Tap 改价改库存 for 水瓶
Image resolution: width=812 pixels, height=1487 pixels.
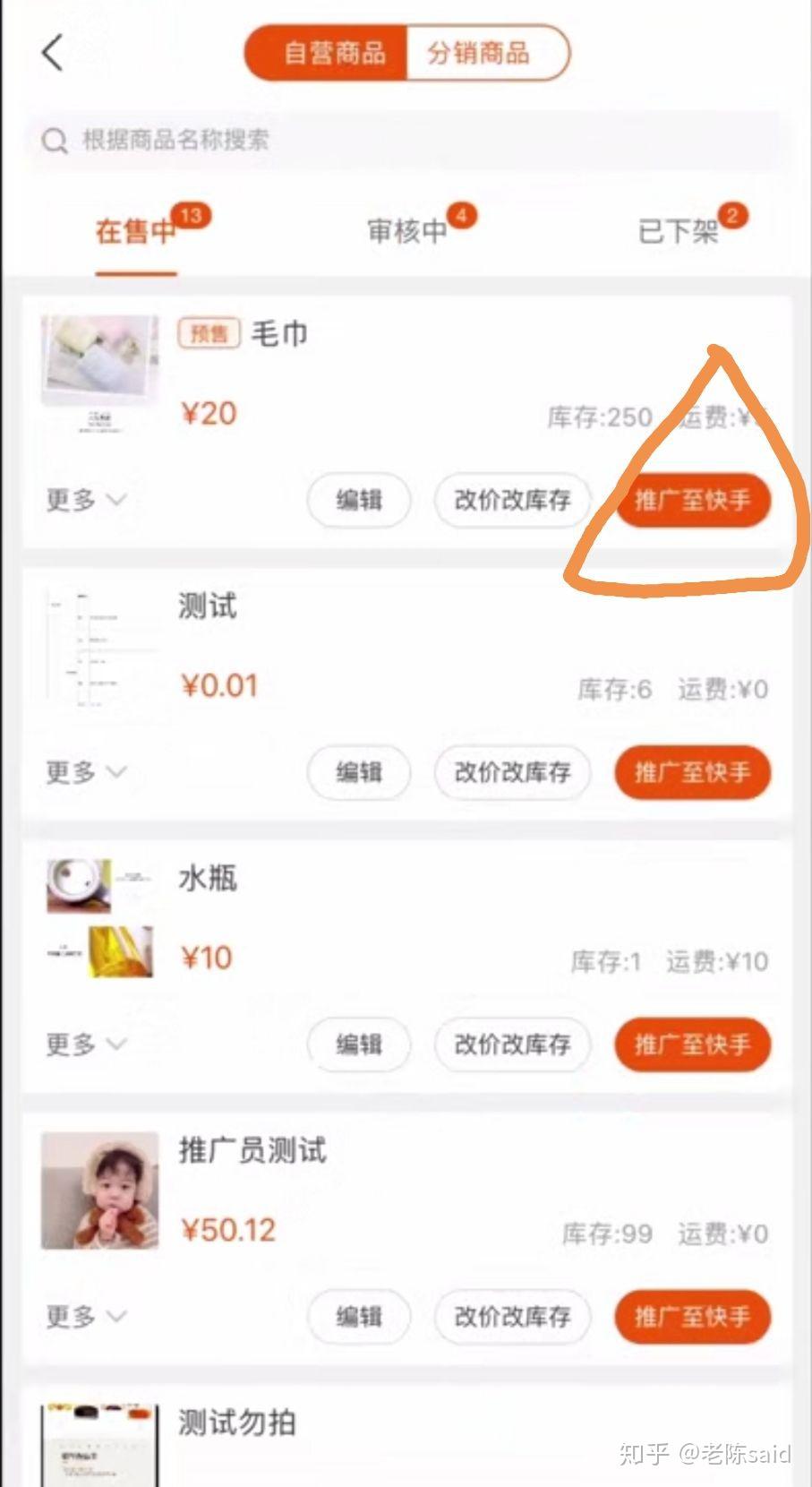(512, 1044)
